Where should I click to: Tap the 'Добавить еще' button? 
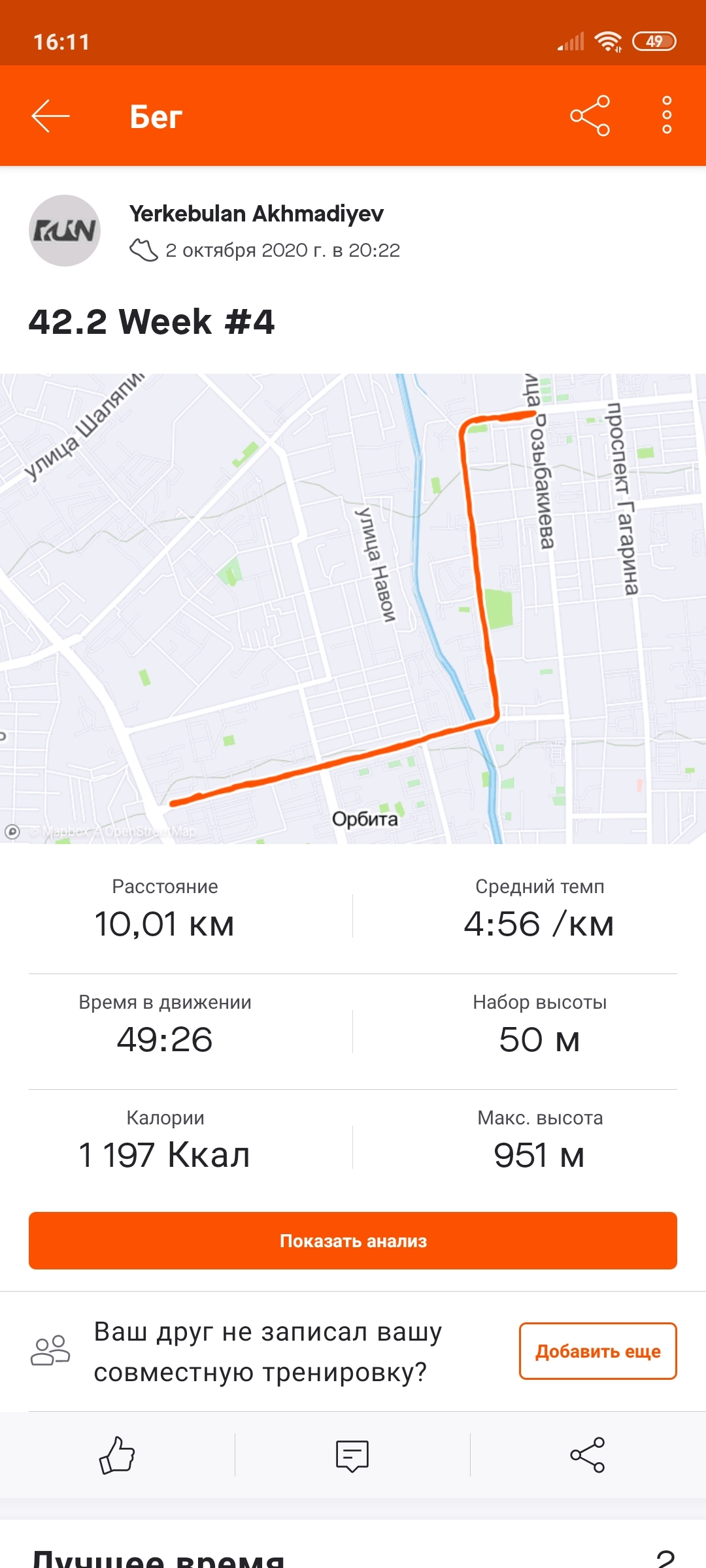[597, 1351]
